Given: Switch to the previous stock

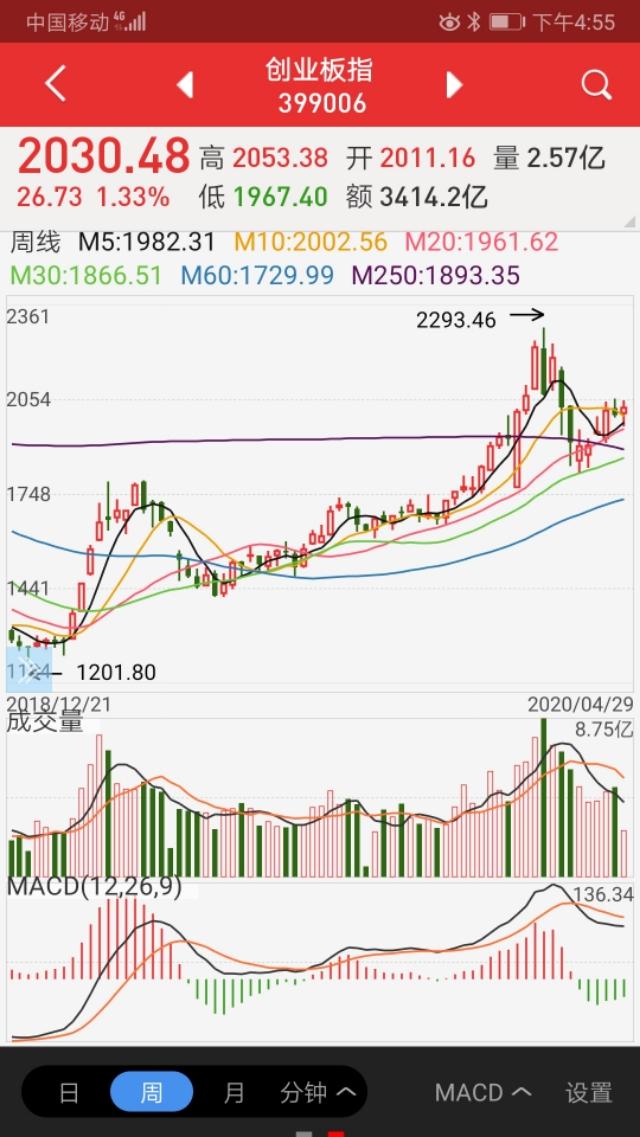Looking at the screenshot, I should 185,85.
